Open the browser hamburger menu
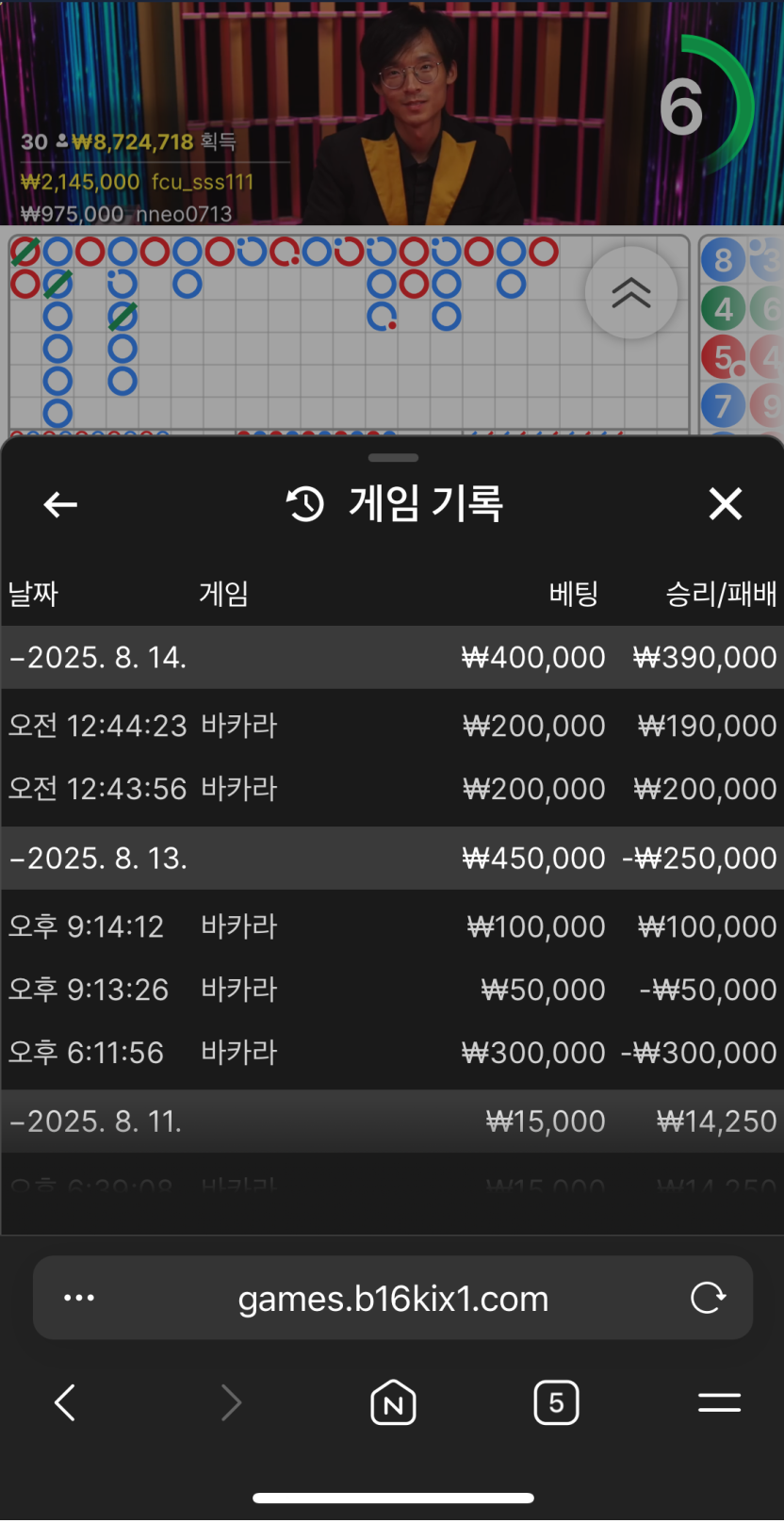Screen dimensions: 784x1523 [x=719, y=1403]
